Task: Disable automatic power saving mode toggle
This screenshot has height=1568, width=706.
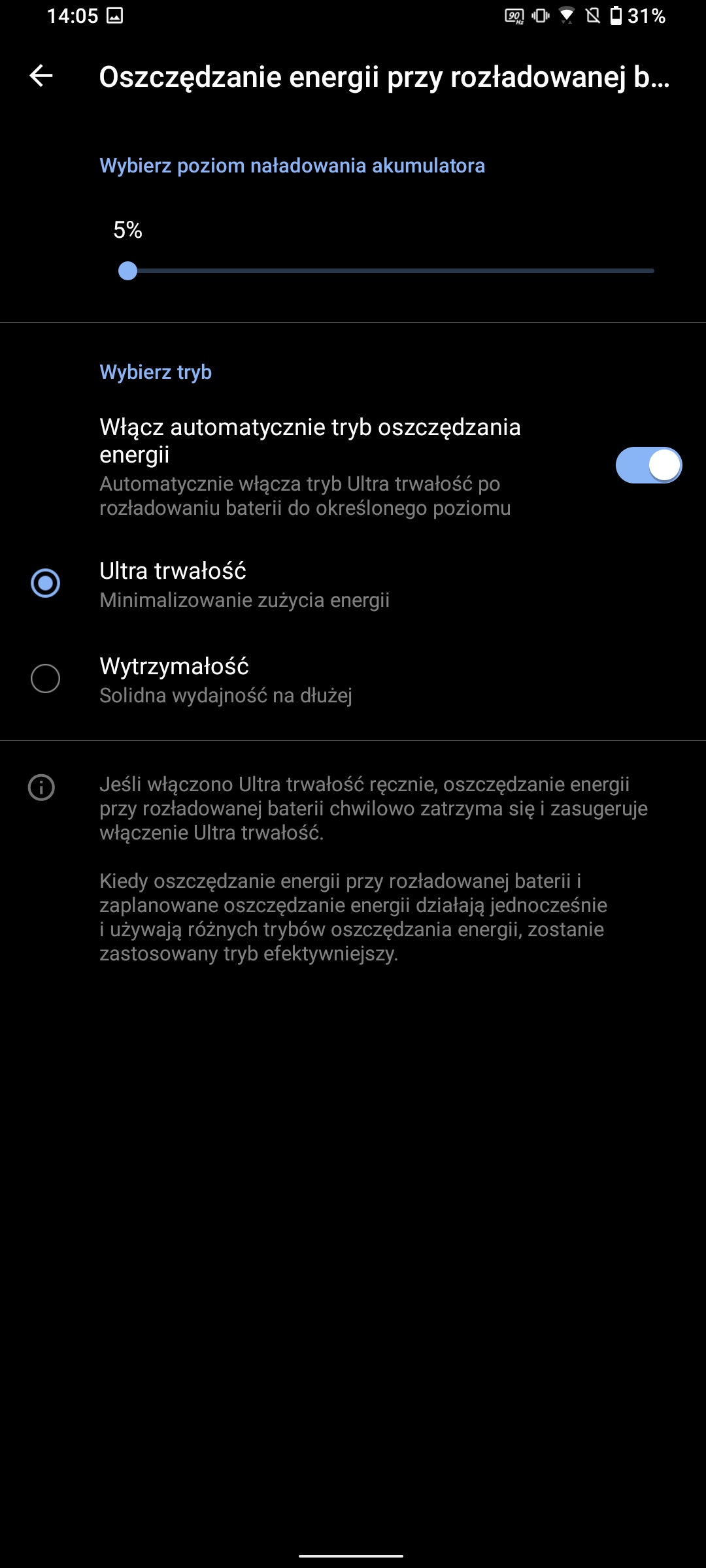Action: (648, 466)
